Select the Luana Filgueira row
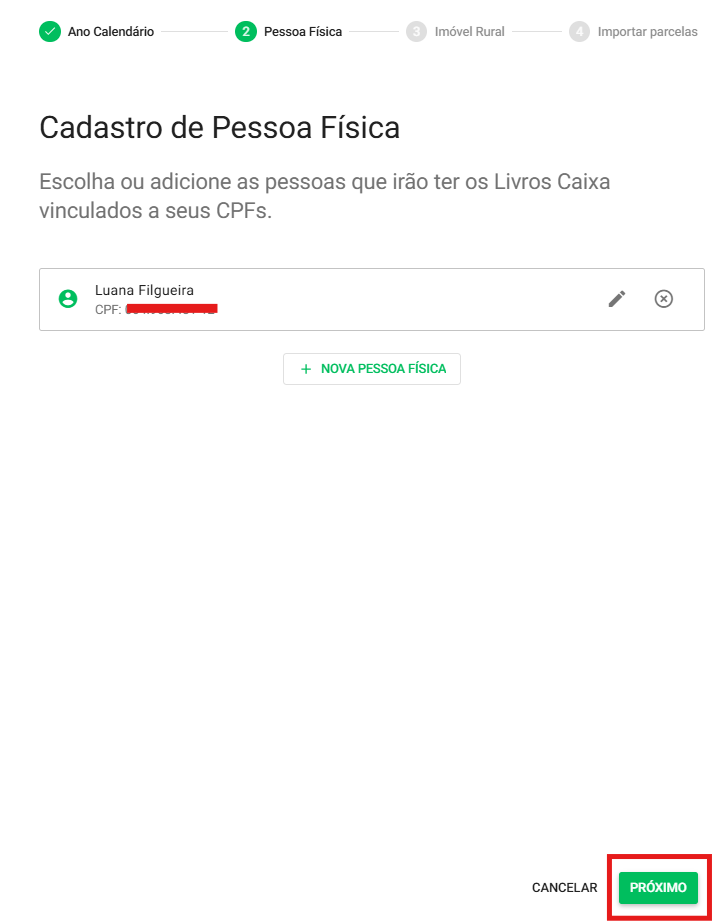This screenshot has width=720, height=921. point(300,299)
